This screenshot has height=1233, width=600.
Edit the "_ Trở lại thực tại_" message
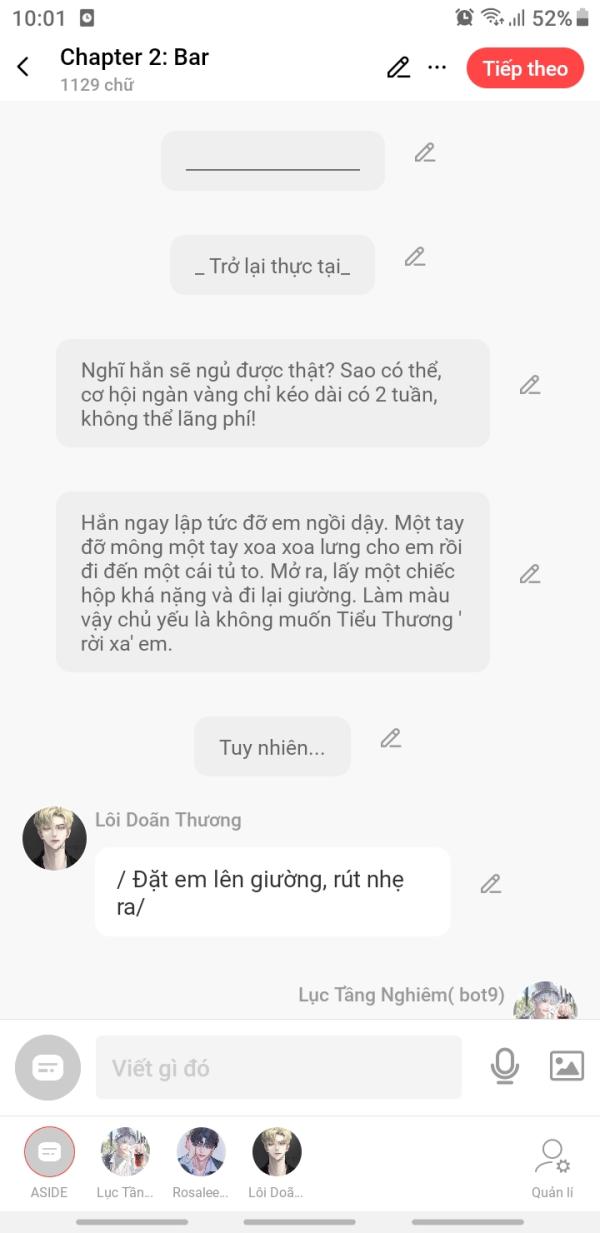[x=415, y=257]
